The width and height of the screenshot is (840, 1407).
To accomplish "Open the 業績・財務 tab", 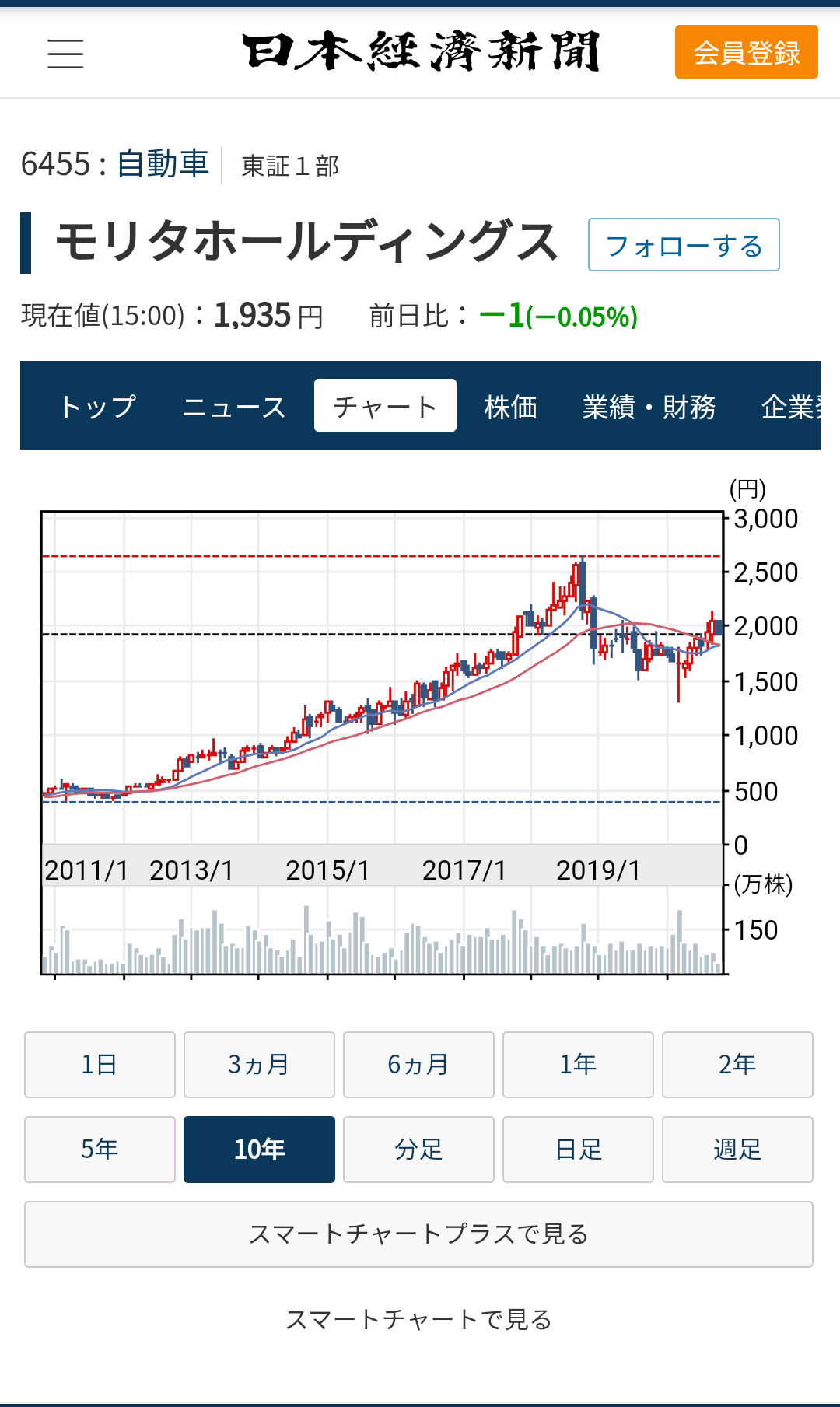I will coord(649,406).
